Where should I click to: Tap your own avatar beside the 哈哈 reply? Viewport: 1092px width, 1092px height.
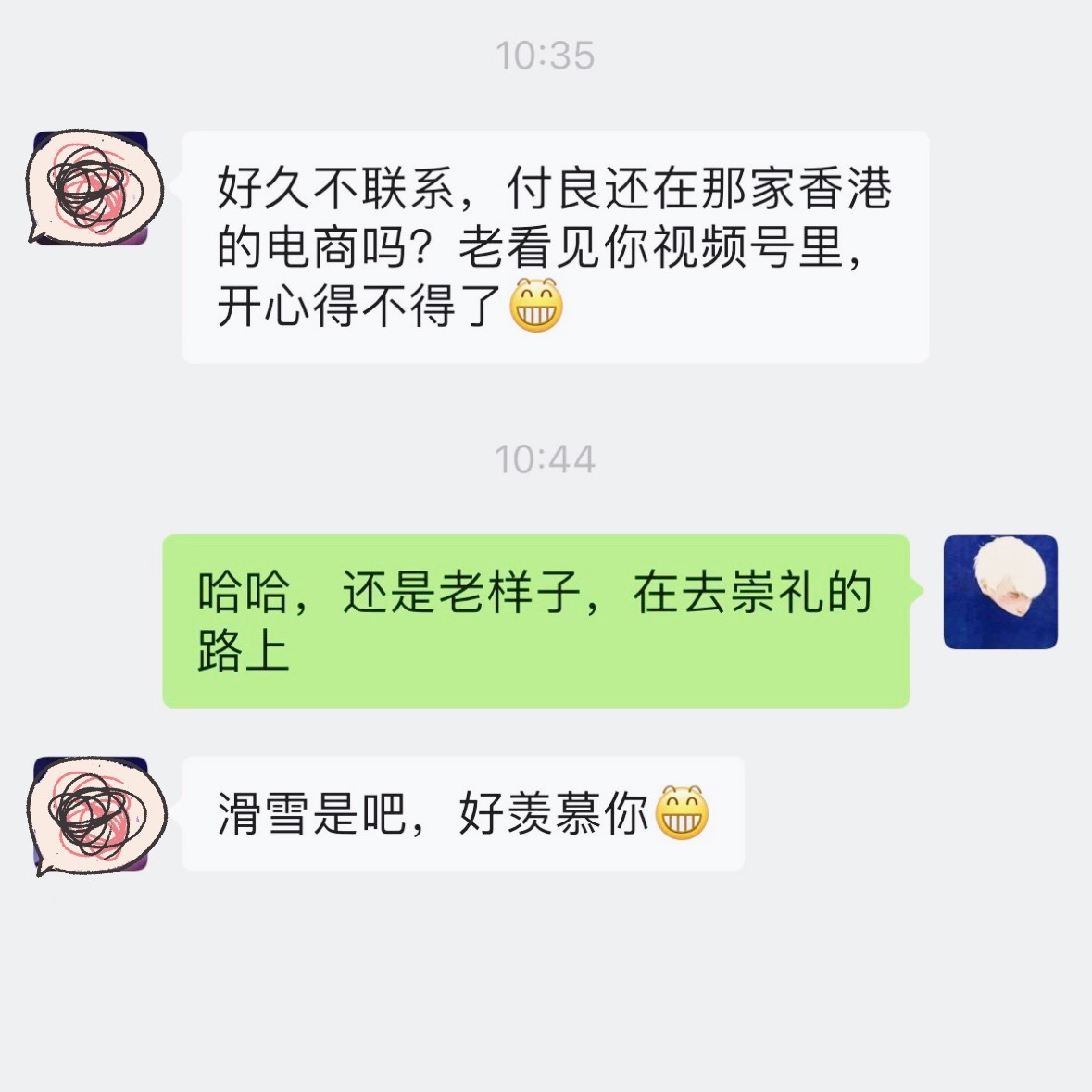coord(1000,592)
